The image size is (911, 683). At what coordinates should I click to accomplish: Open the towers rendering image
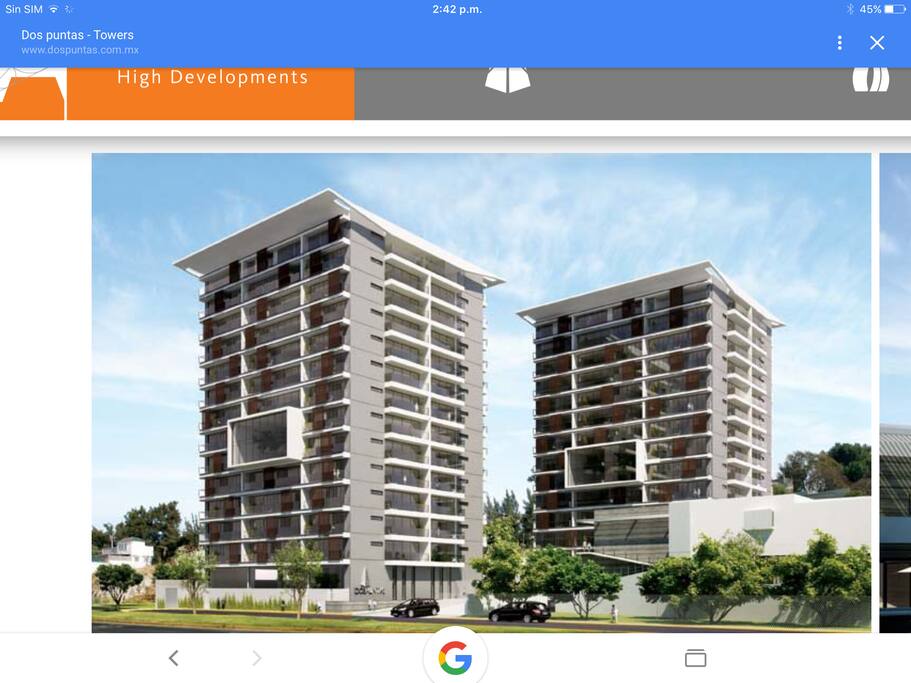481,392
